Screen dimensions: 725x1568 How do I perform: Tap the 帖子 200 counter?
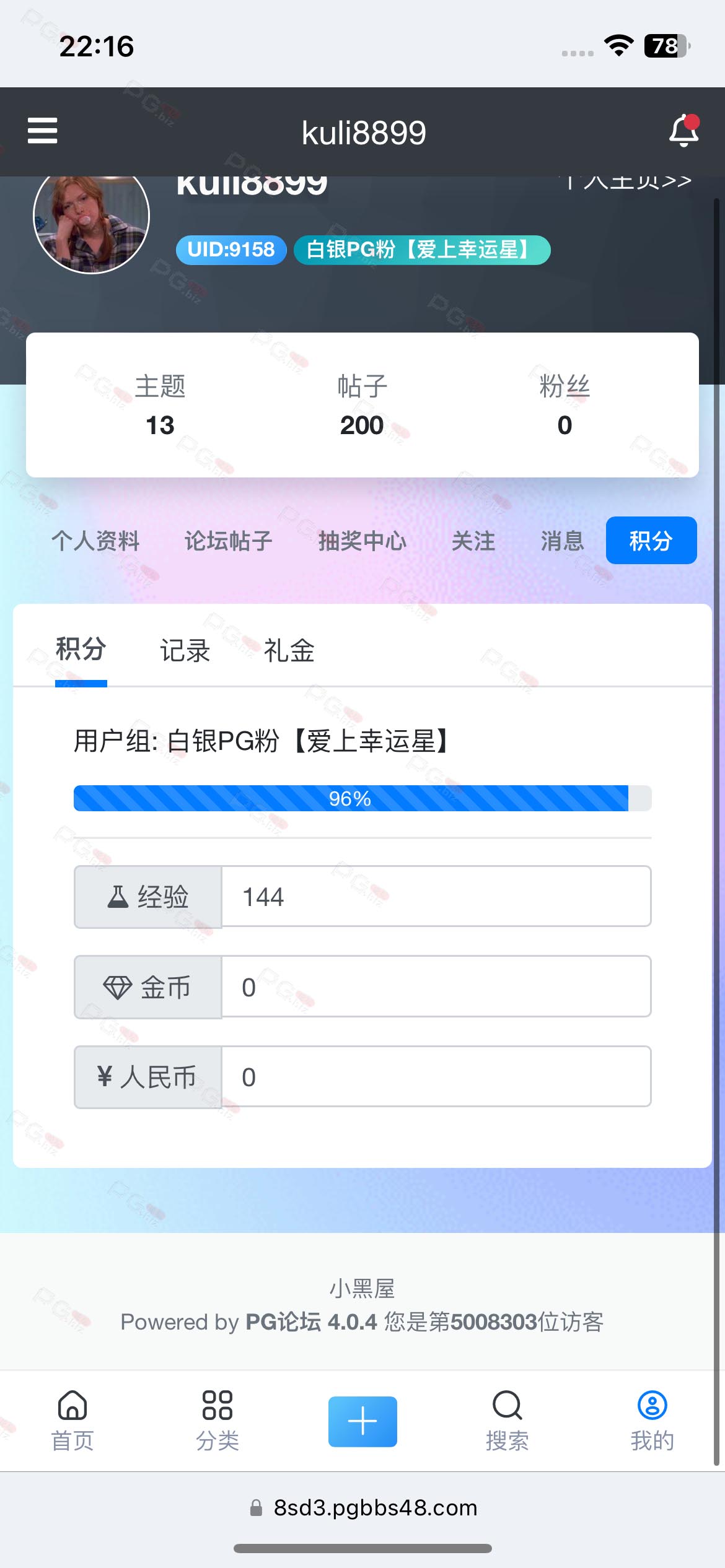tap(362, 406)
